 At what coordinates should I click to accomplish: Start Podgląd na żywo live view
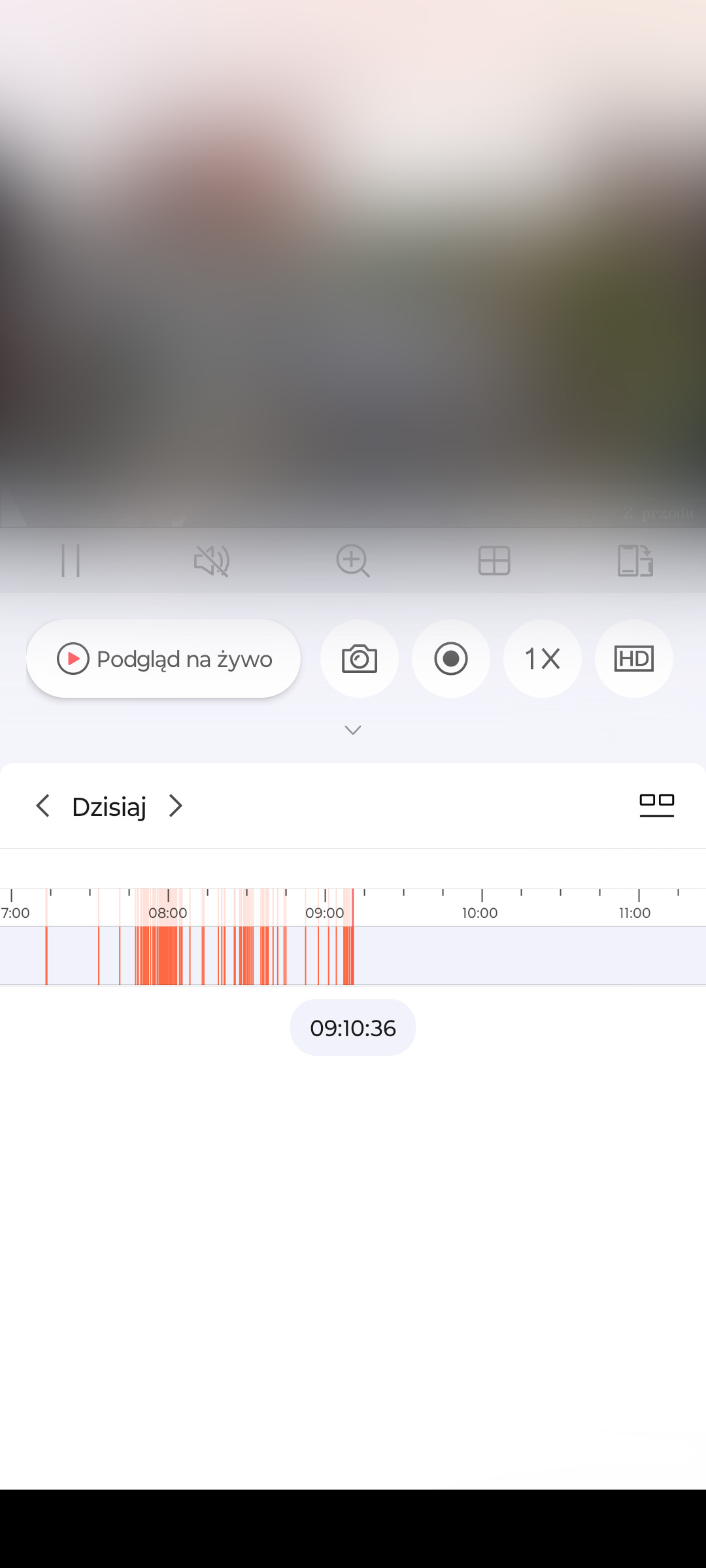[x=163, y=659]
